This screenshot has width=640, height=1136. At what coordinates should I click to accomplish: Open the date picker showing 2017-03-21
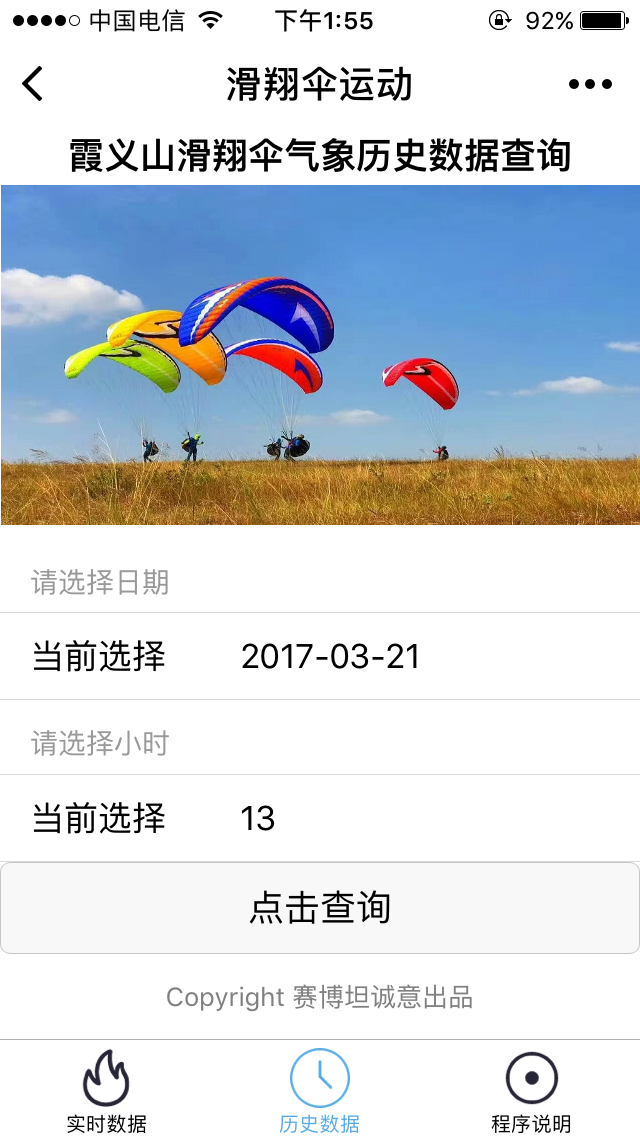(x=330, y=656)
